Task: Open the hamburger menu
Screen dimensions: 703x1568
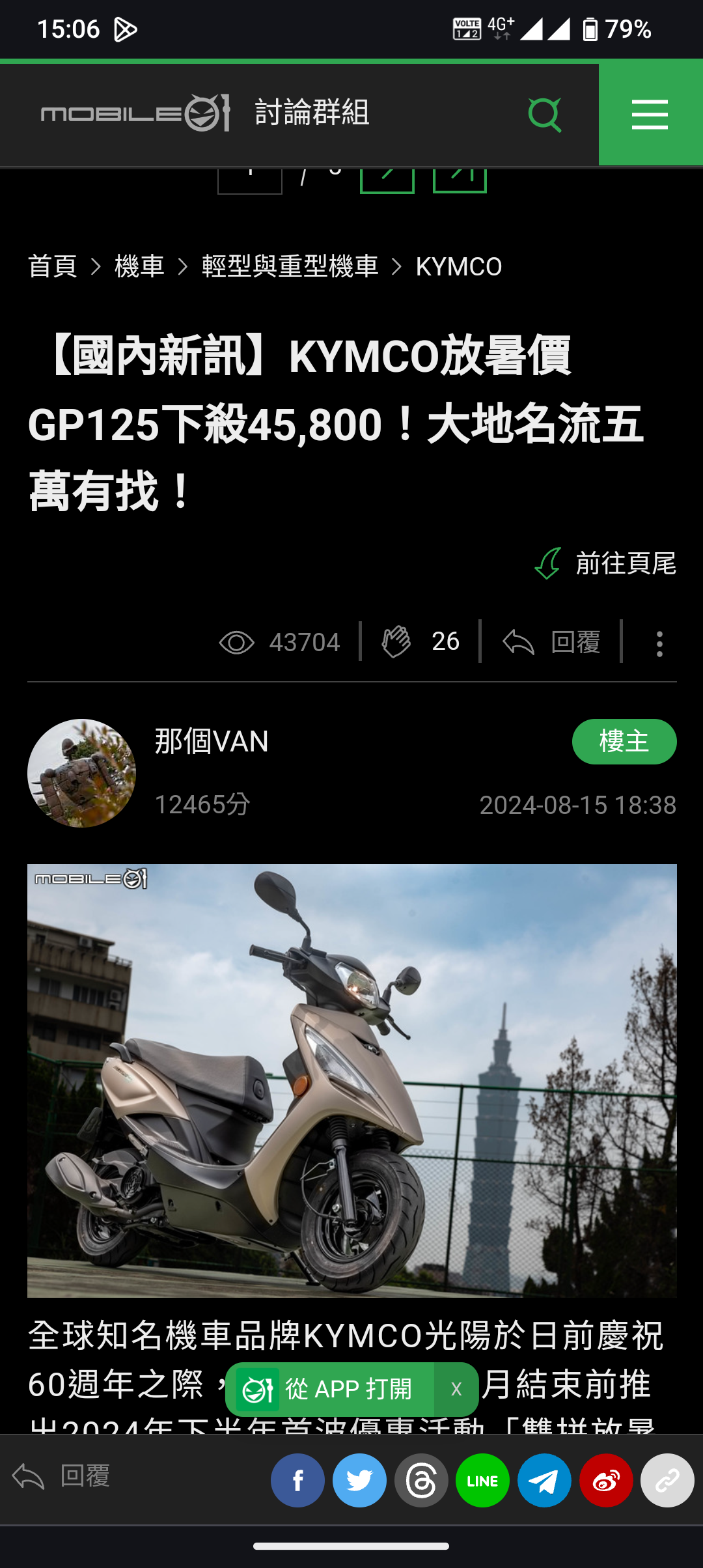Action: (x=650, y=115)
